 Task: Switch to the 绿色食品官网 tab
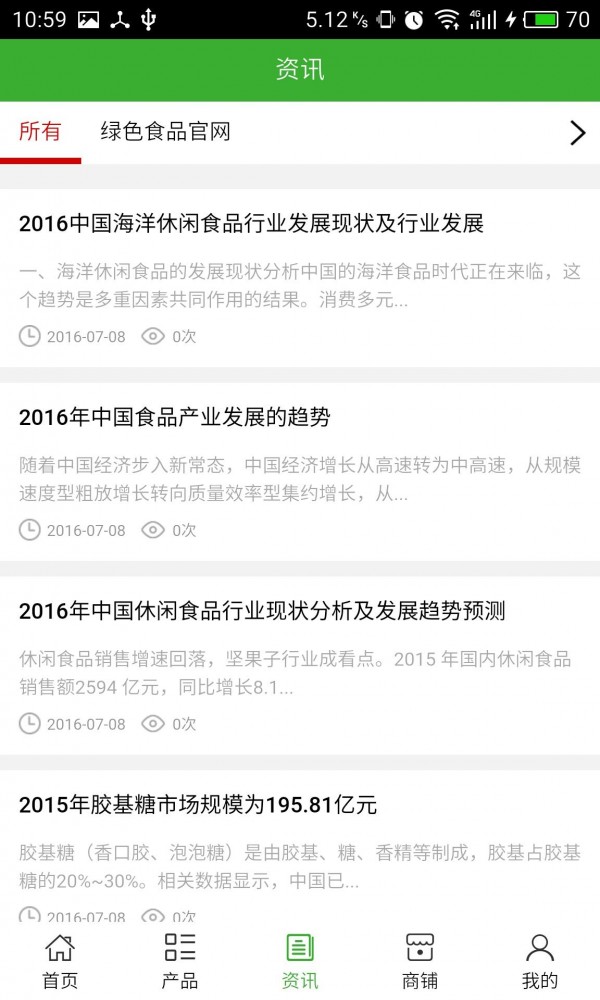tap(166, 132)
